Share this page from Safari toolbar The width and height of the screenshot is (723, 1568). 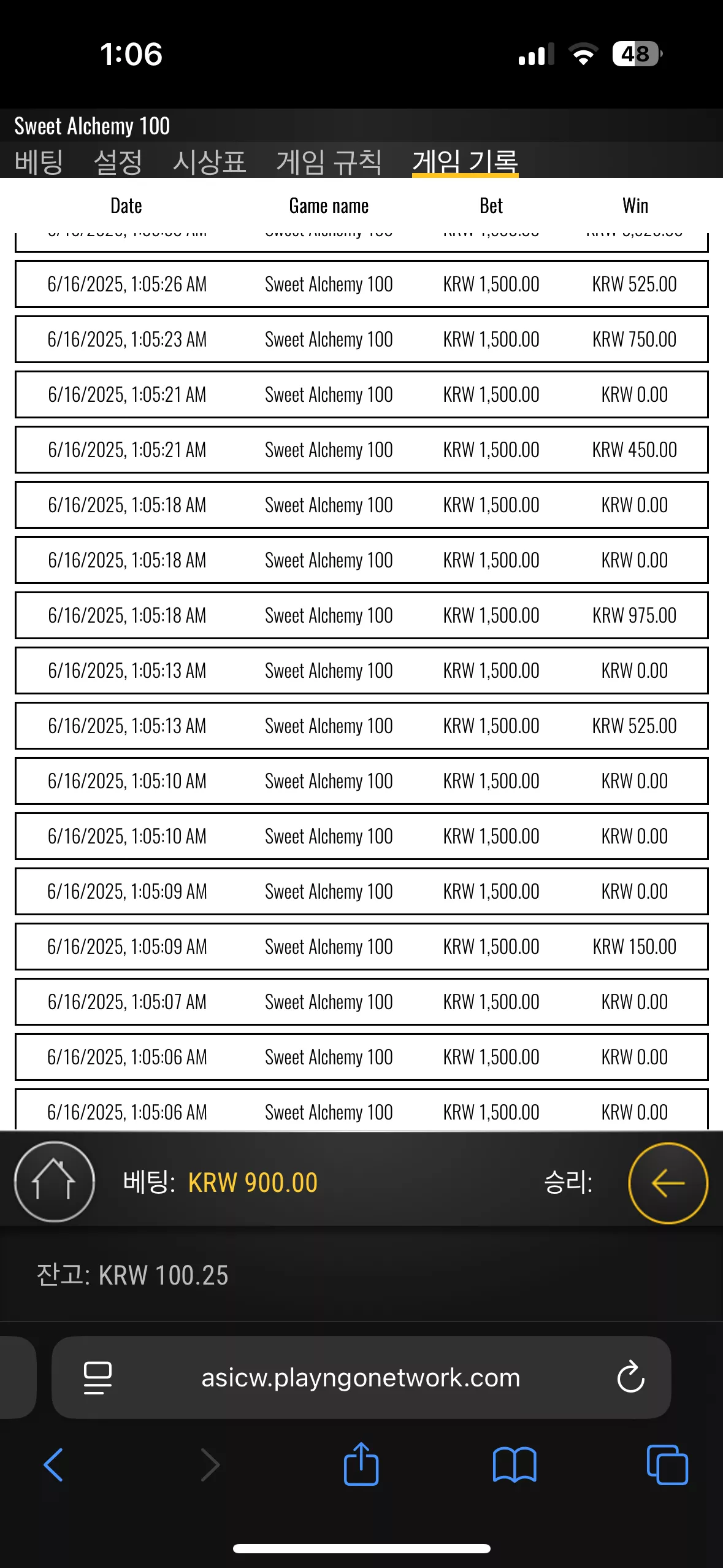[x=361, y=1464]
